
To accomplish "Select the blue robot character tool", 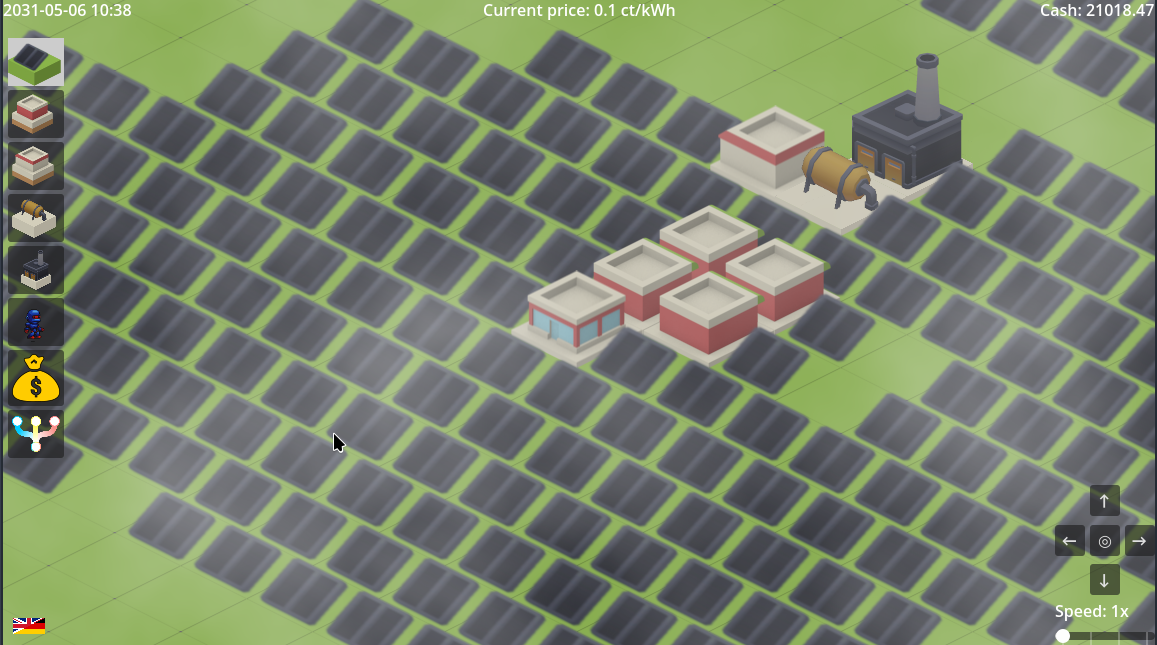I will point(36,322).
